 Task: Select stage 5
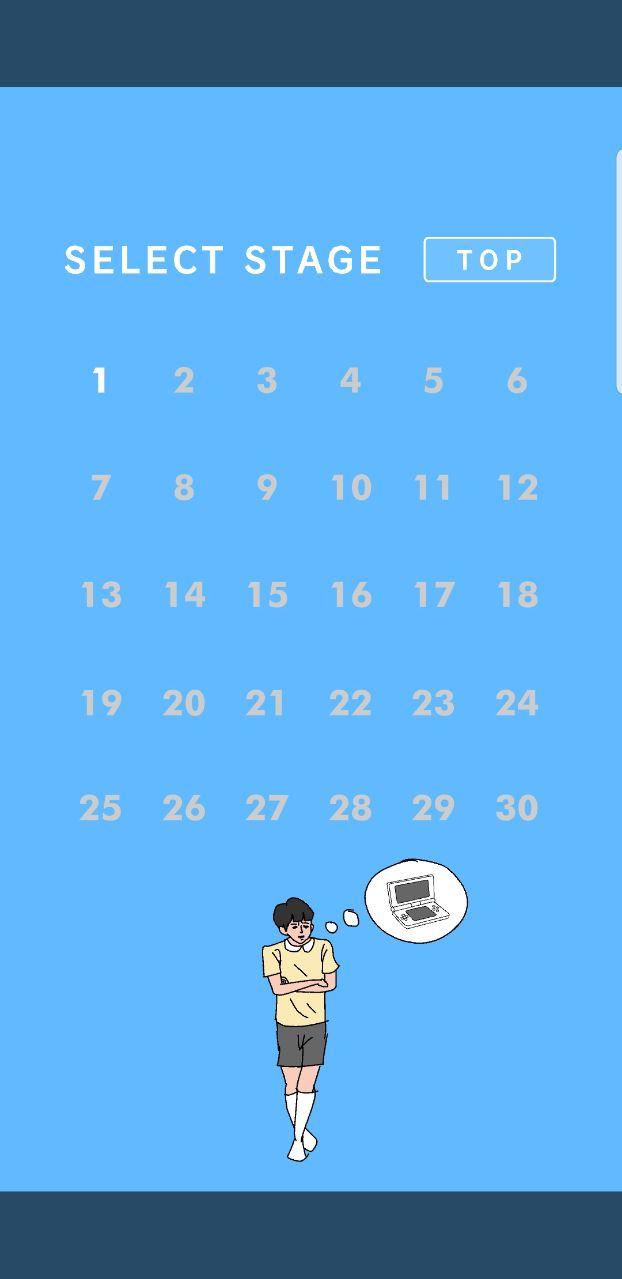[433, 381]
